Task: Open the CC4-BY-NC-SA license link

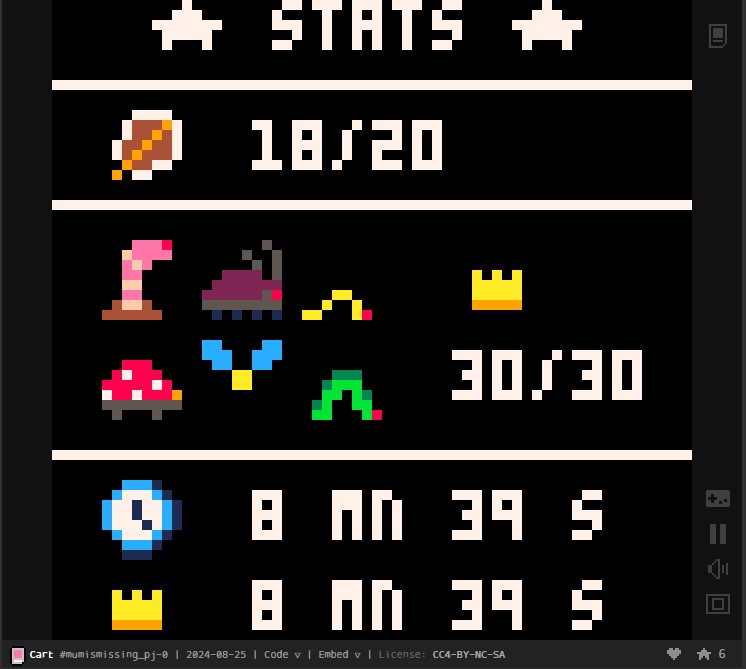Action: pyautogui.click(x=468, y=654)
